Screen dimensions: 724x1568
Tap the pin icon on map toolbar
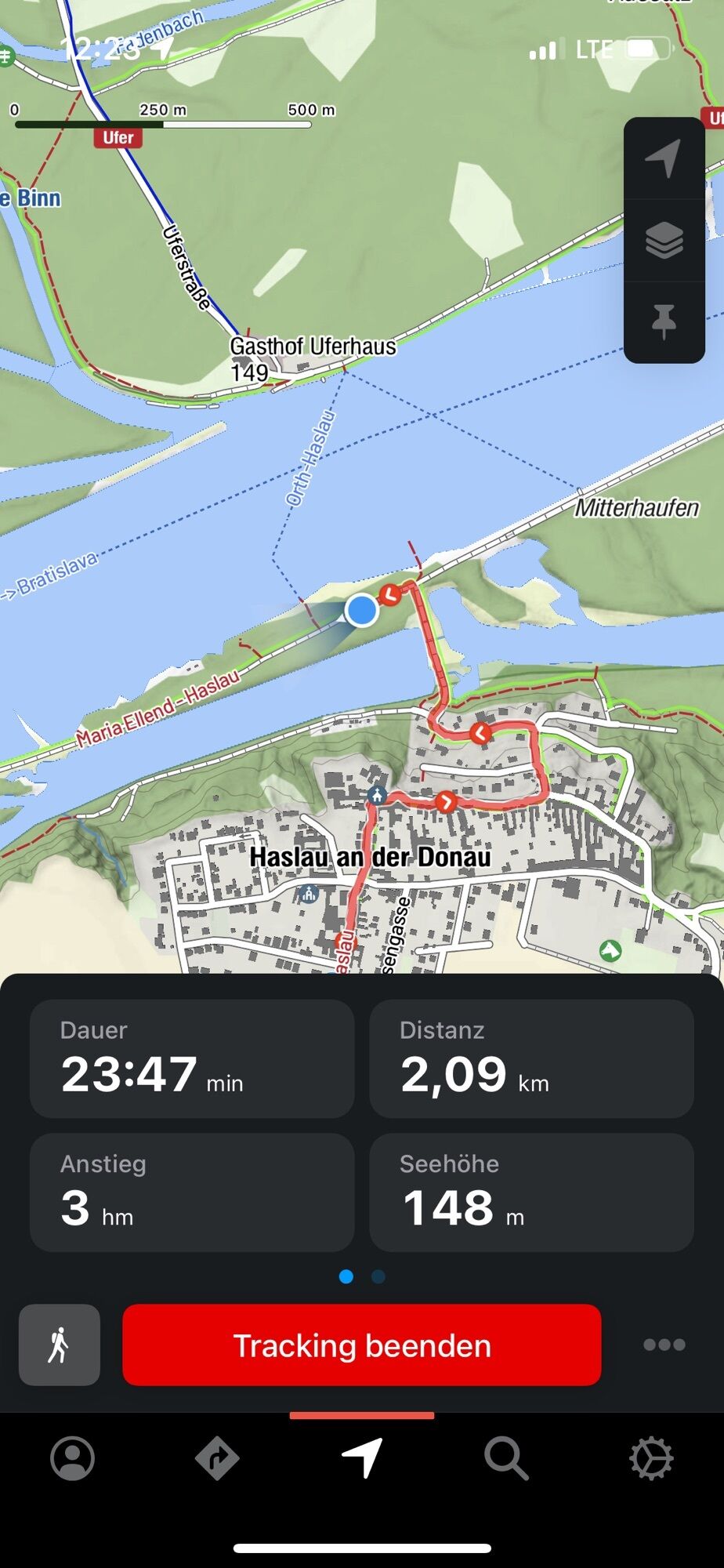663,321
